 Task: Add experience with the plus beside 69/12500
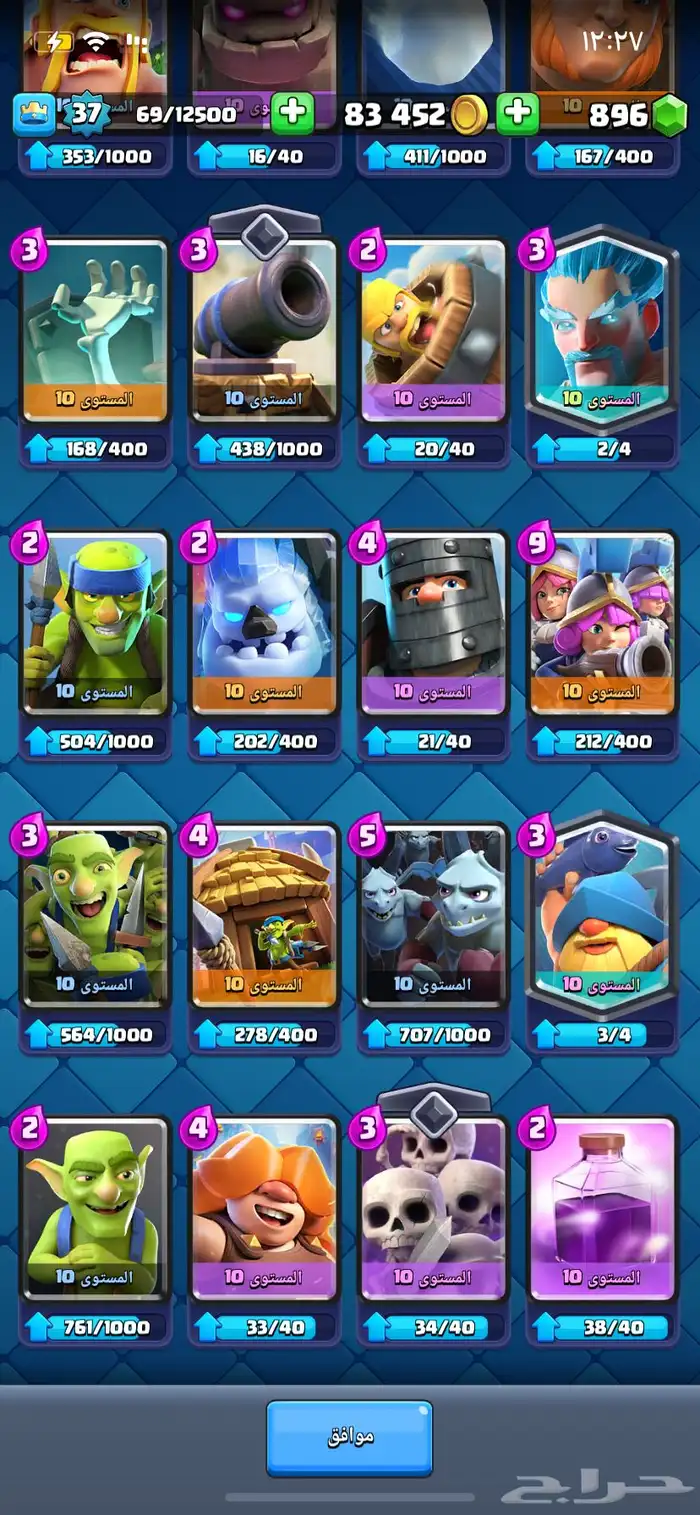point(292,115)
